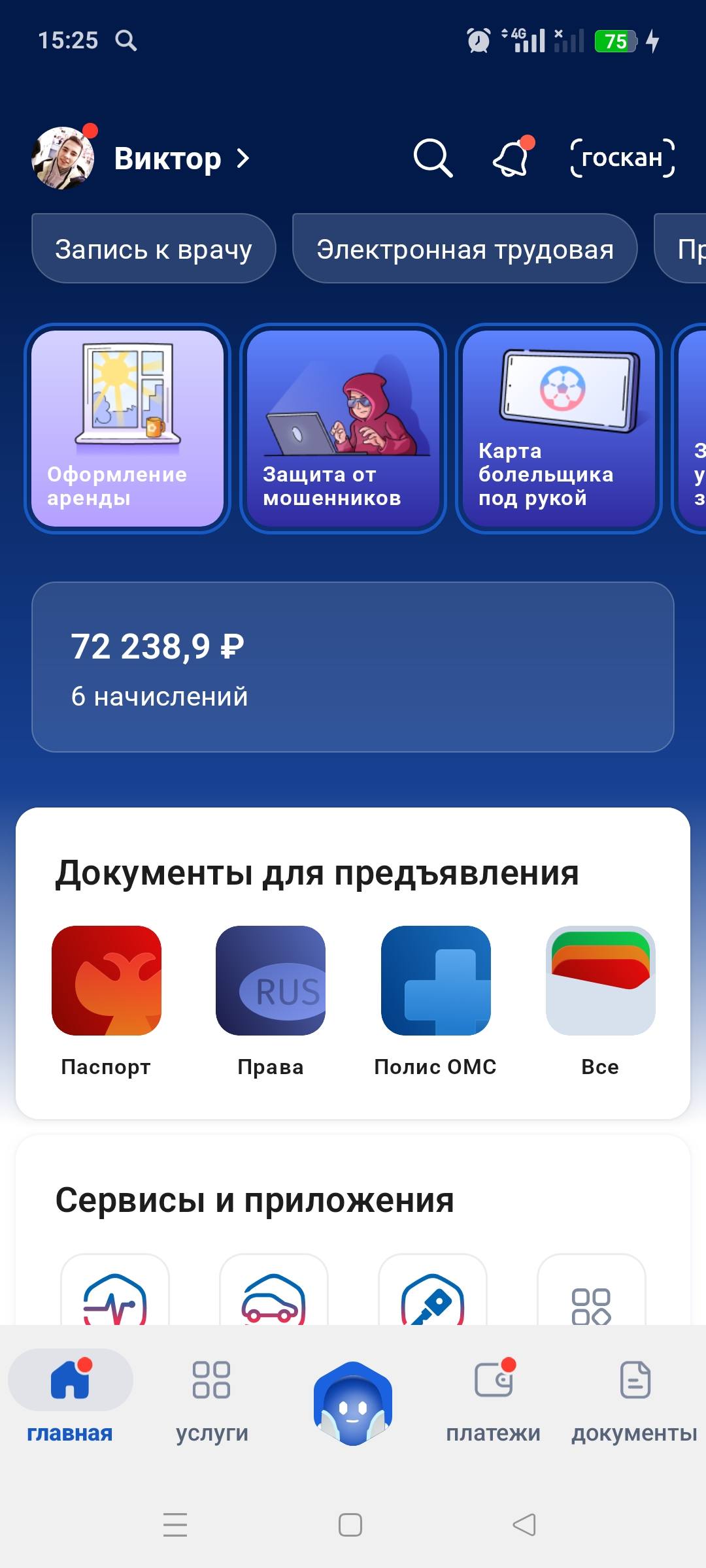706x1568 pixels.
Task: Expand the profile by tapping the chevron next to Виктор
Action: [x=244, y=159]
